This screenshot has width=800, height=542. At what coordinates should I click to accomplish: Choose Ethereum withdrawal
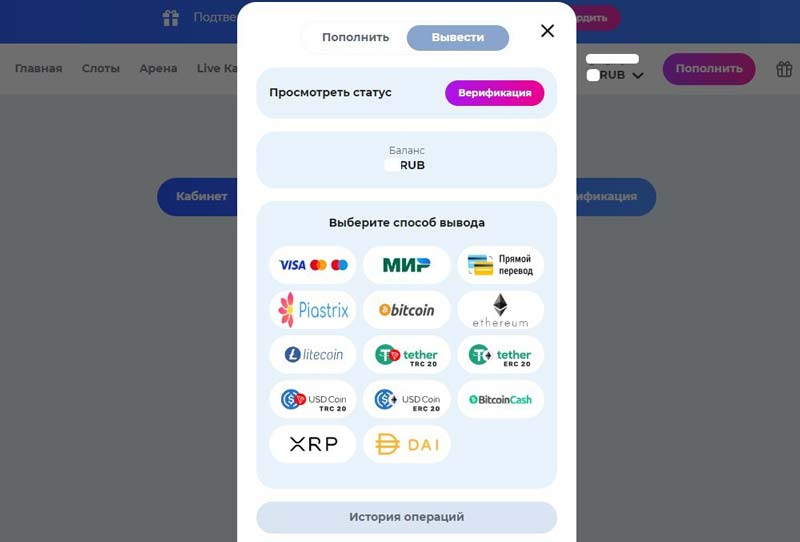click(x=500, y=310)
